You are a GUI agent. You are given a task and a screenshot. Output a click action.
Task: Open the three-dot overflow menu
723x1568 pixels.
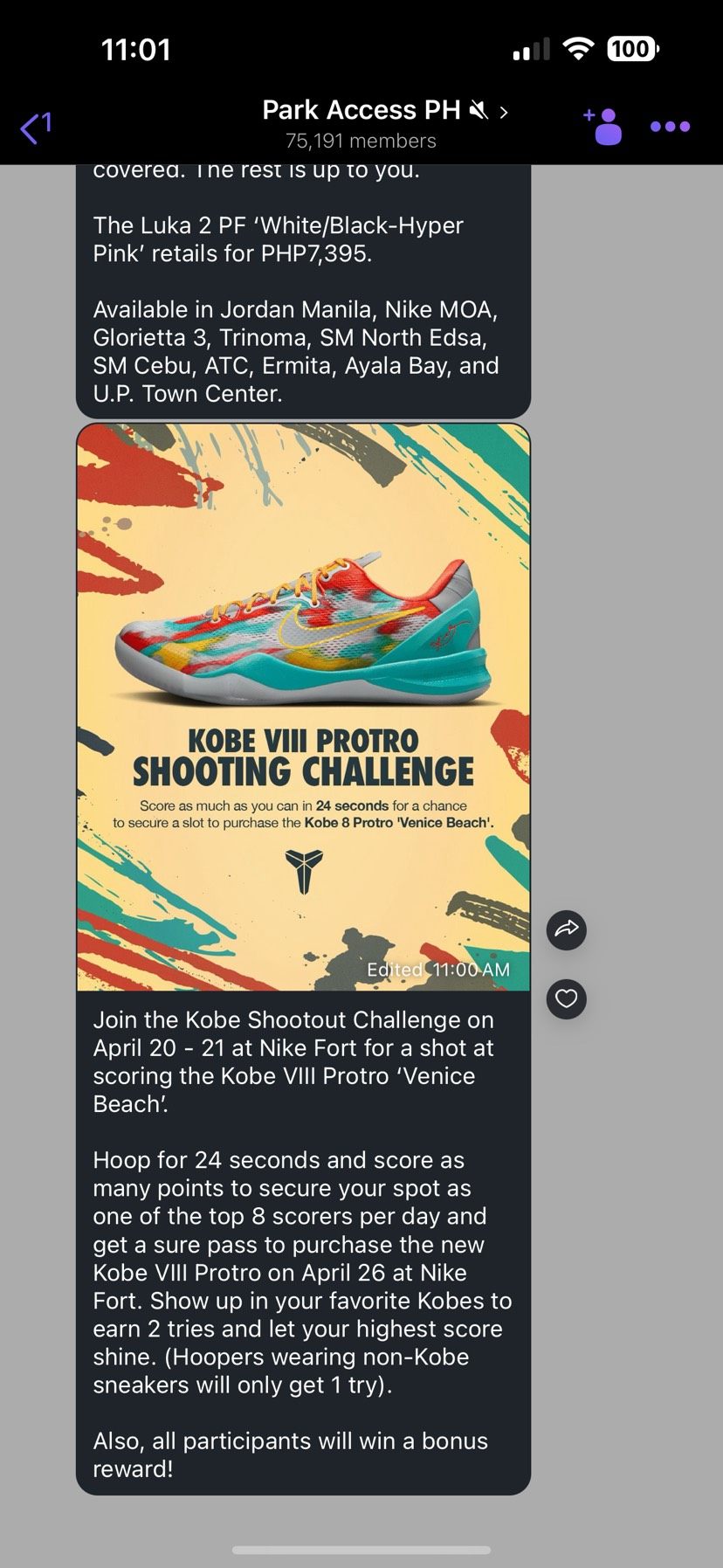(670, 127)
